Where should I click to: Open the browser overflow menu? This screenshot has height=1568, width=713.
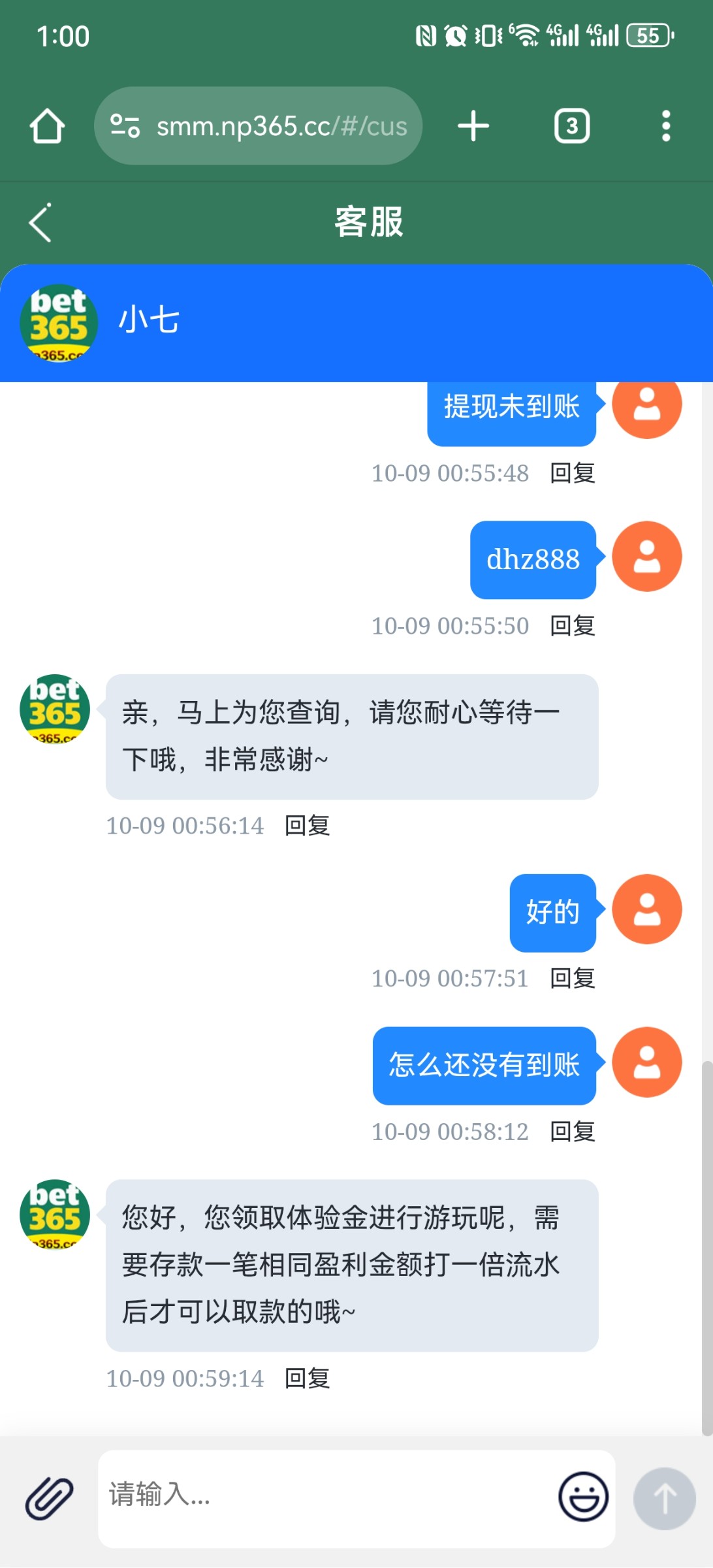pos(665,125)
